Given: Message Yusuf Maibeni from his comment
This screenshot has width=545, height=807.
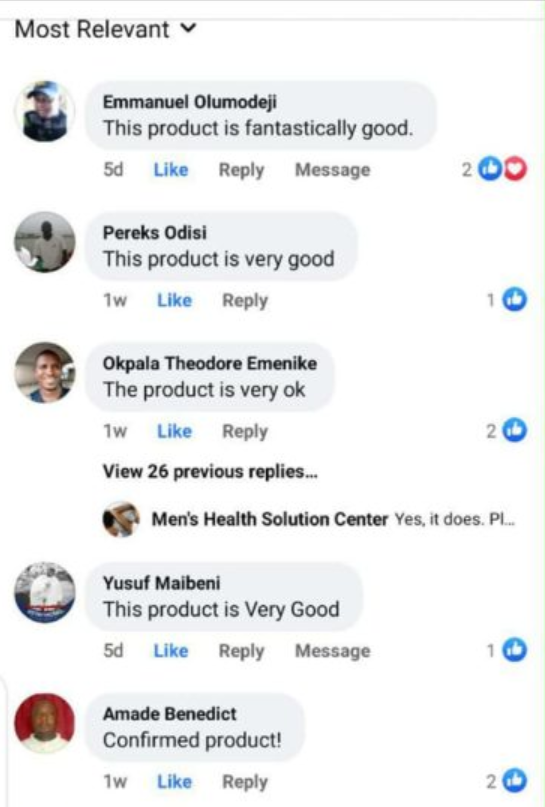Looking at the screenshot, I should (332, 651).
